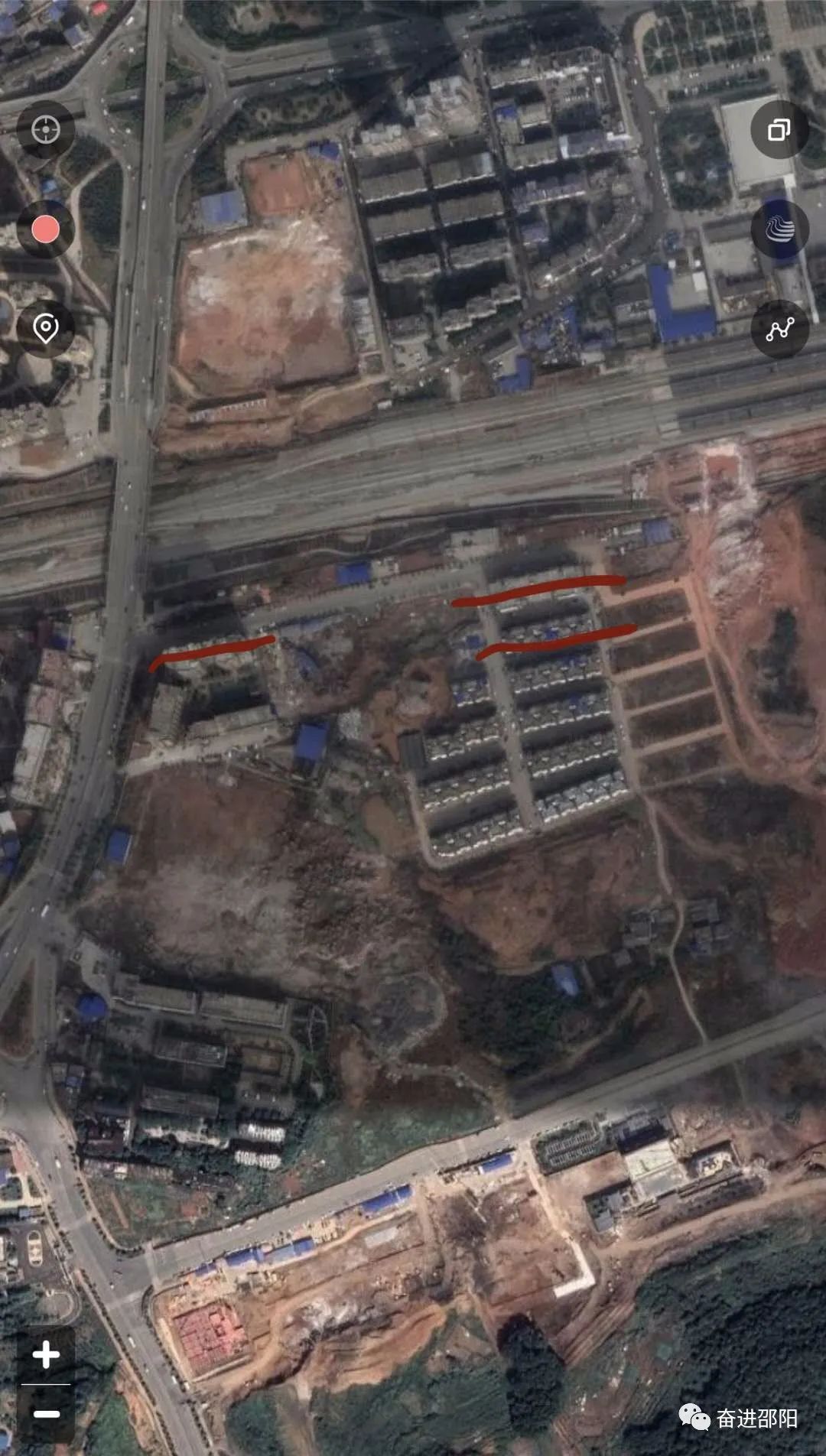Tap the red record track button
Screen dimensions: 826x1456
coord(46,229)
